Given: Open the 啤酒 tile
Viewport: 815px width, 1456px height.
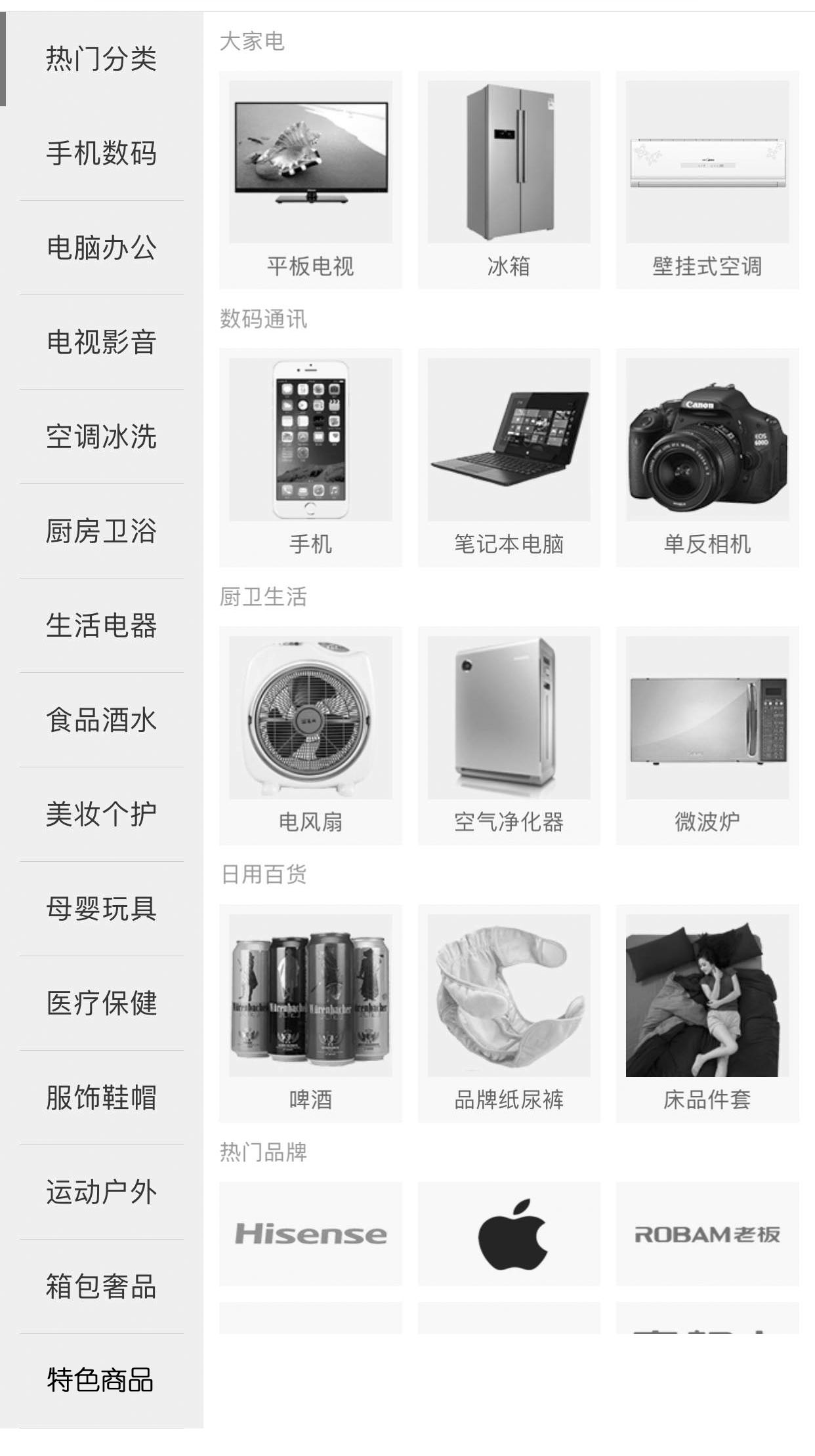Looking at the screenshot, I should (310, 1013).
